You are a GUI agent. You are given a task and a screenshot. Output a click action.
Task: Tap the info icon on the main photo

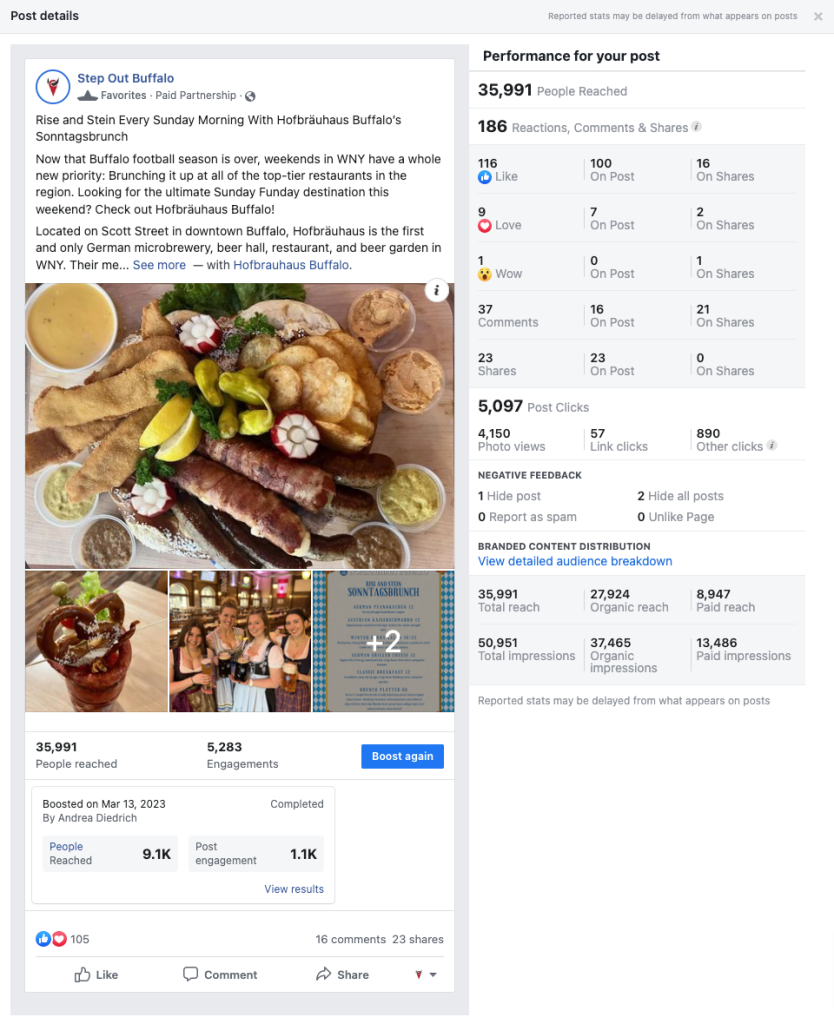tap(437, 291)
